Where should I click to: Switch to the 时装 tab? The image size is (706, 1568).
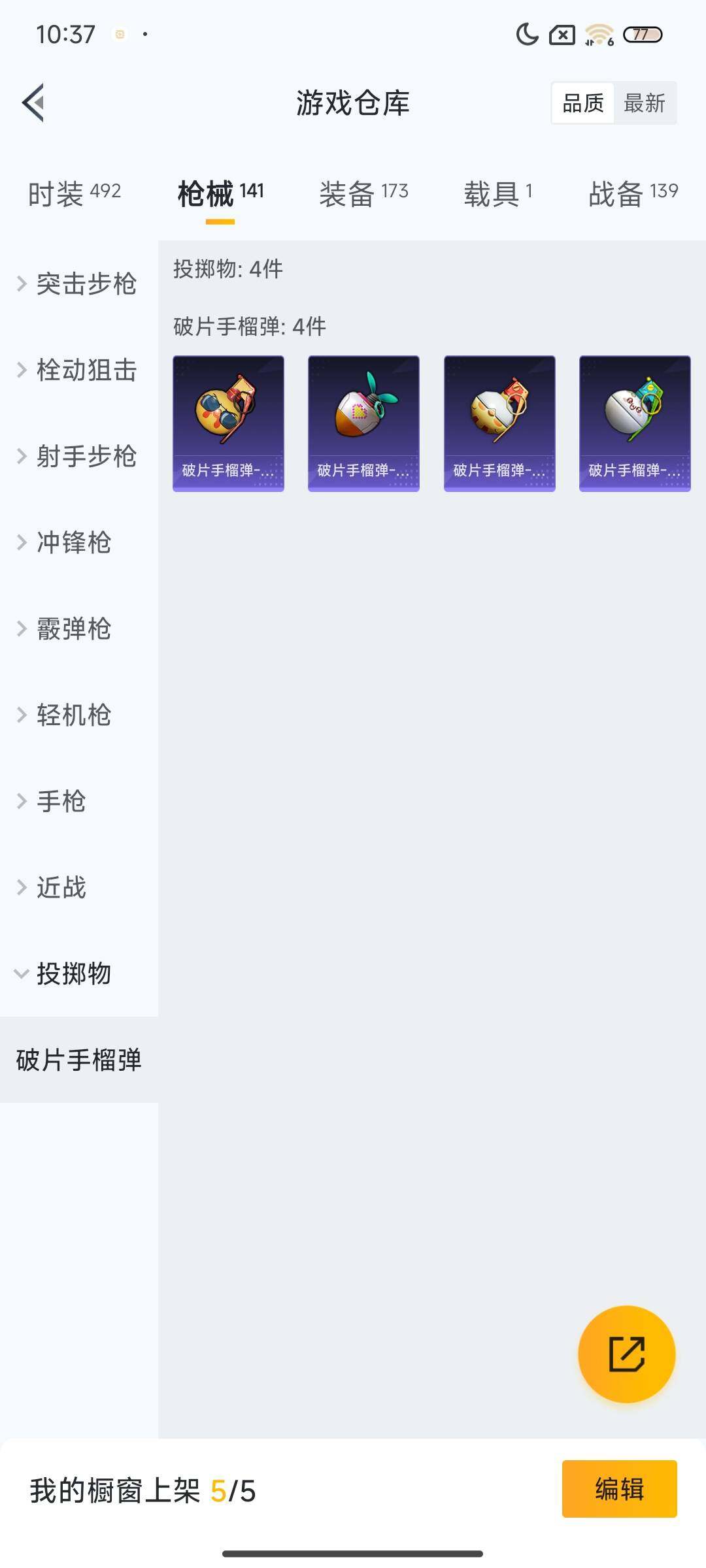(74, 193)
